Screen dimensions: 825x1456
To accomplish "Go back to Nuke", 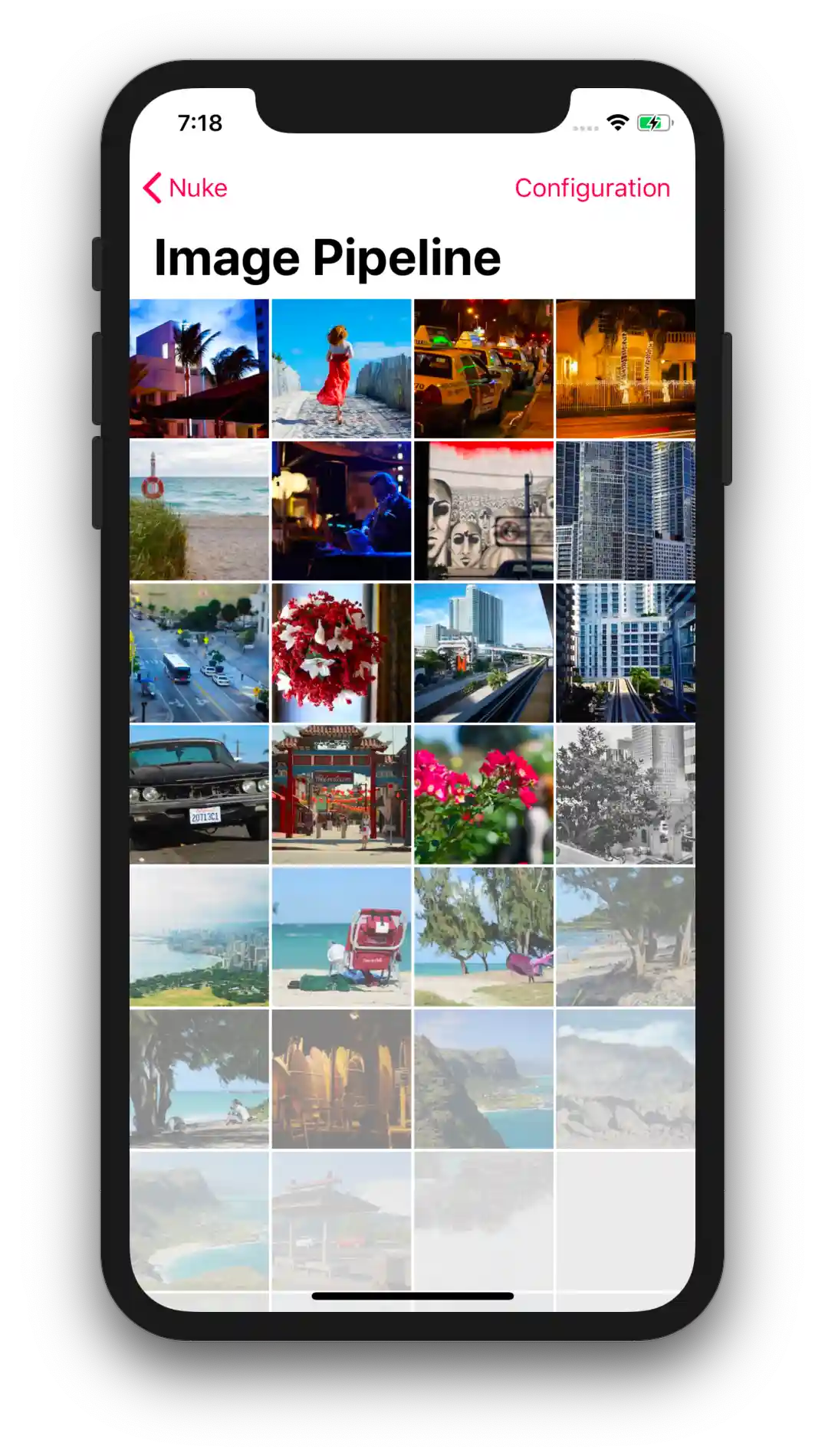I will (x=186, y=188).
